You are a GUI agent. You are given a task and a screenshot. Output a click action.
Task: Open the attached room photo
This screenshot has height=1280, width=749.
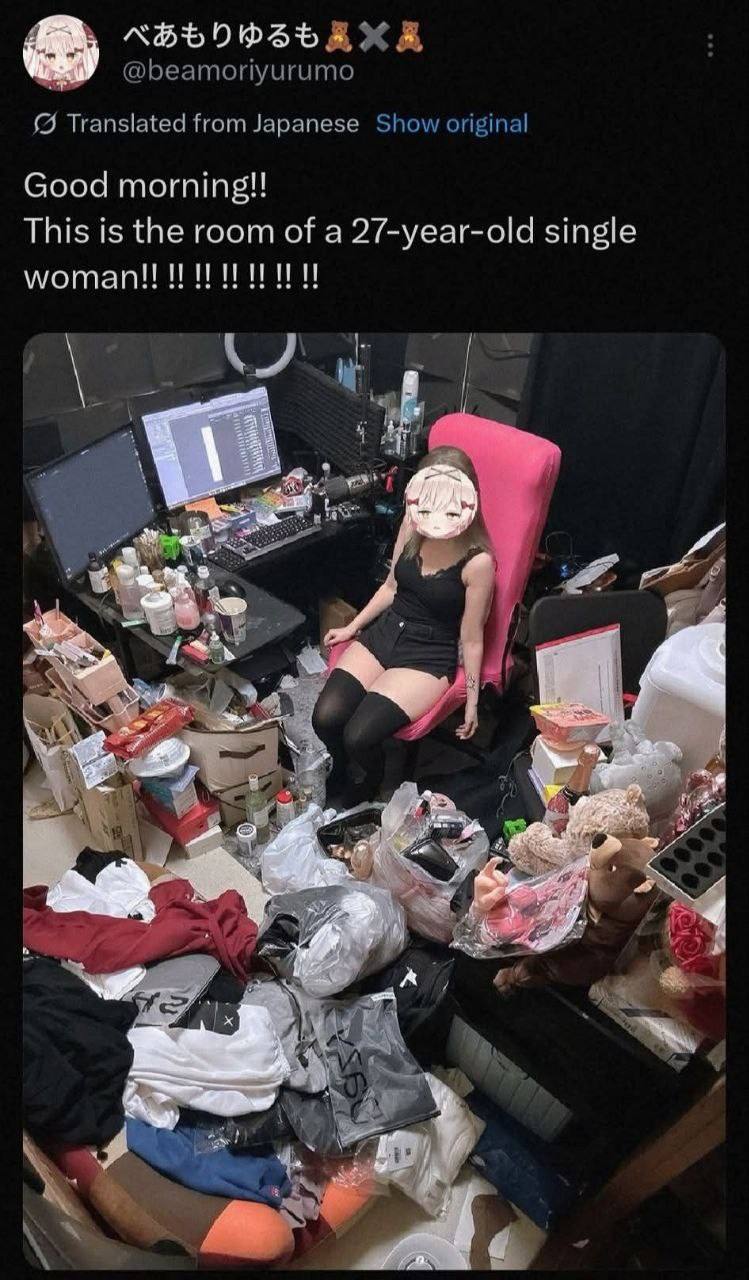click(374, 800)
